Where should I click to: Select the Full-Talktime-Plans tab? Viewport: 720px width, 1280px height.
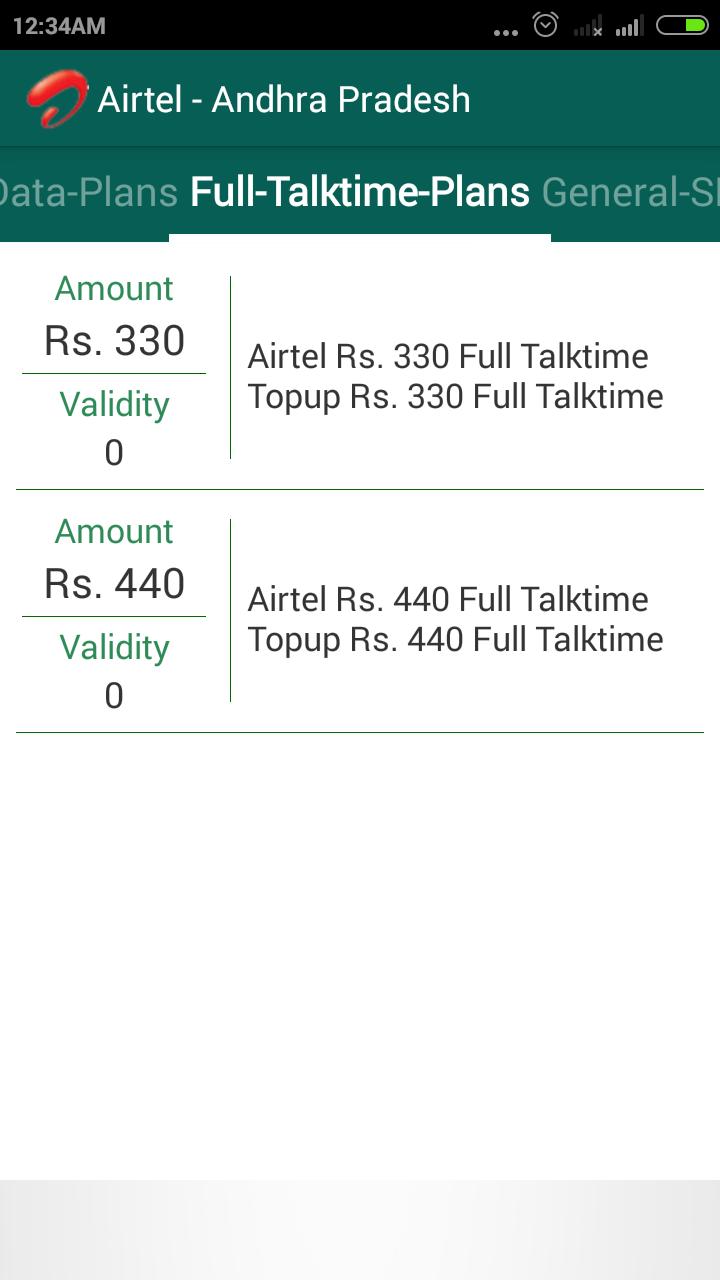362,191
